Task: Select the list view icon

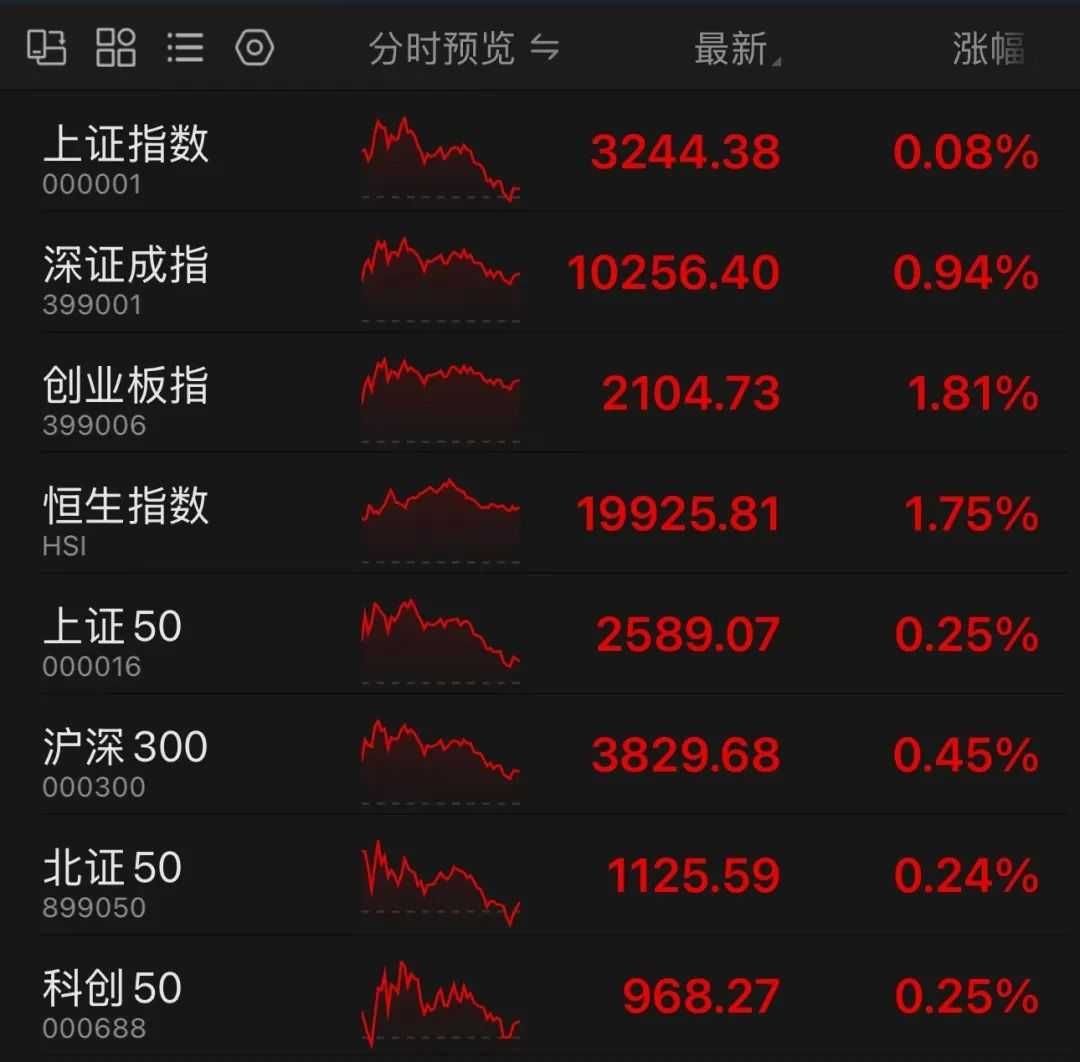Action: (x=185, y=47)
